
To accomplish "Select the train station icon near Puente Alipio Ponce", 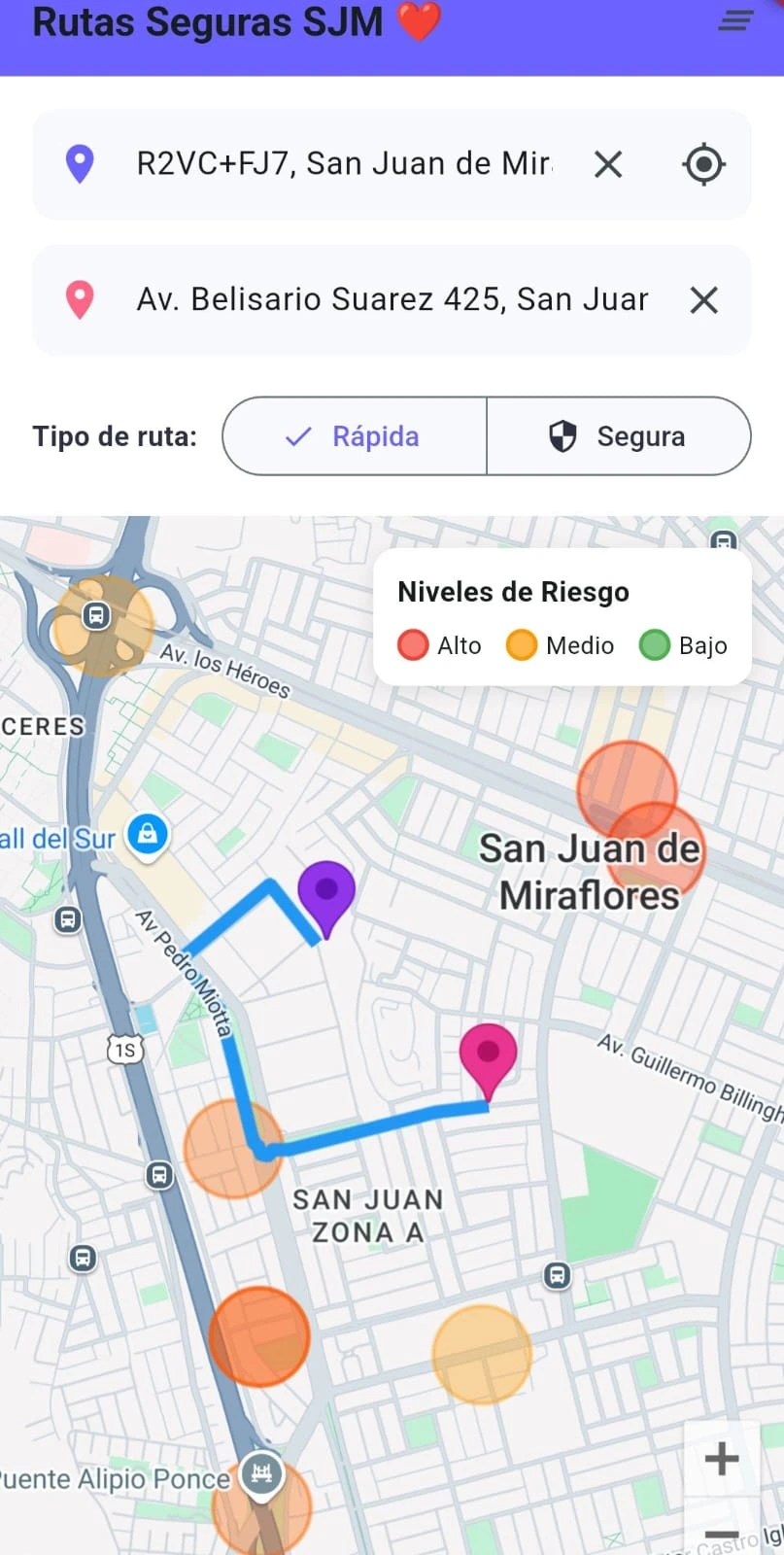I will 260,1471.
